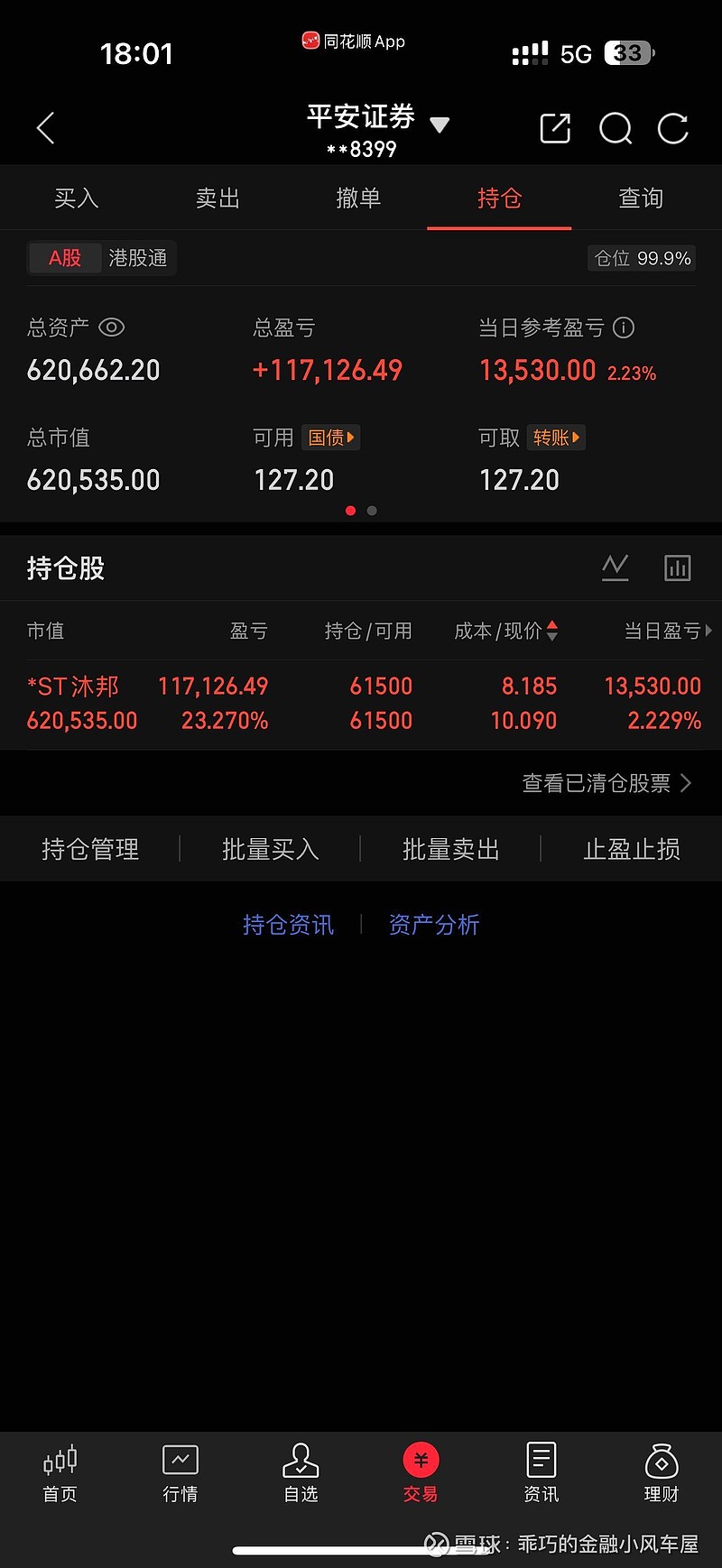The width and height of the screenshot is (722, 1568).
Task: Go back using the top-left arrow
Action: point(46,128)
